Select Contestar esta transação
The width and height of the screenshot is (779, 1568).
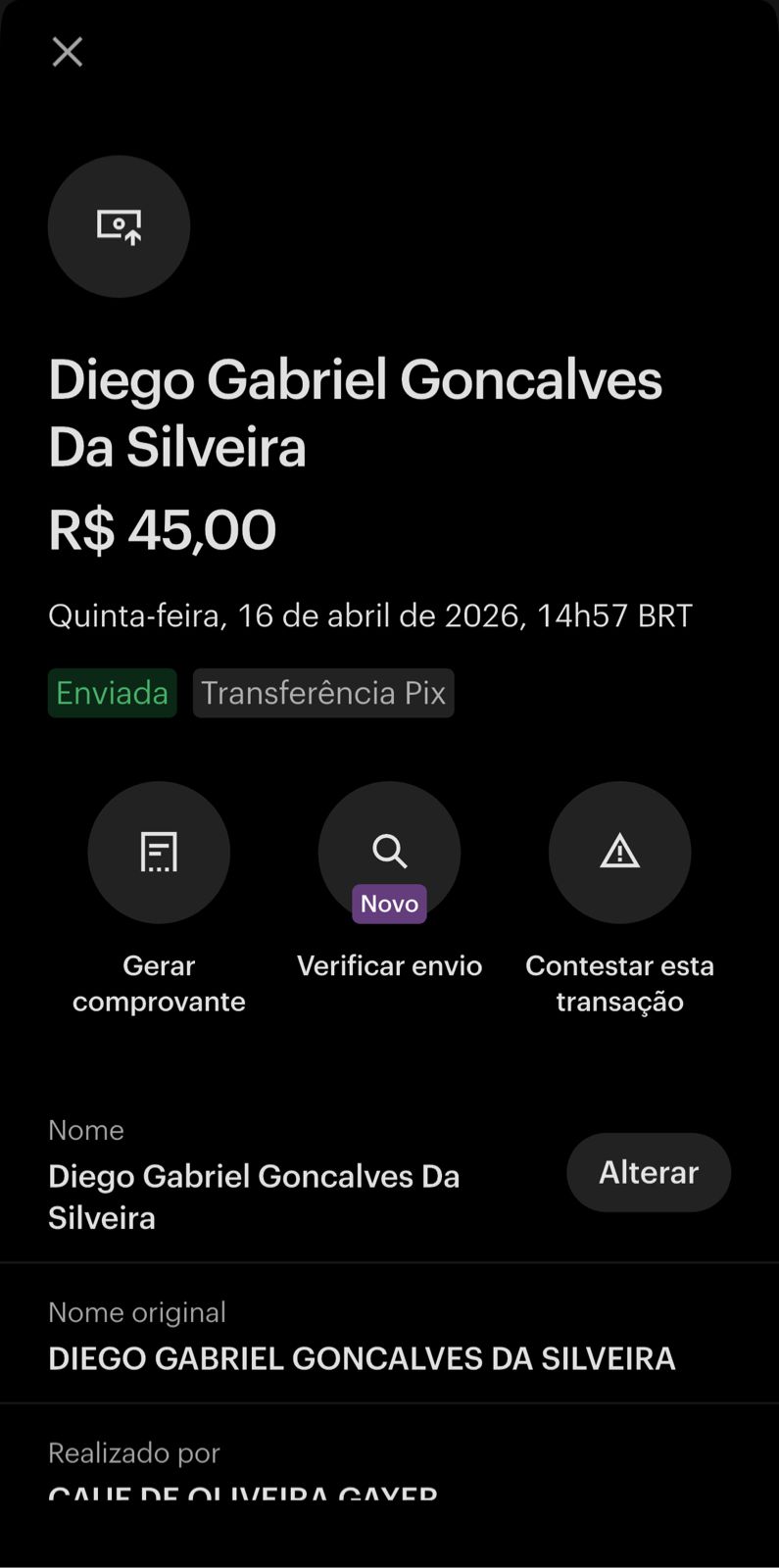(619, 853)
